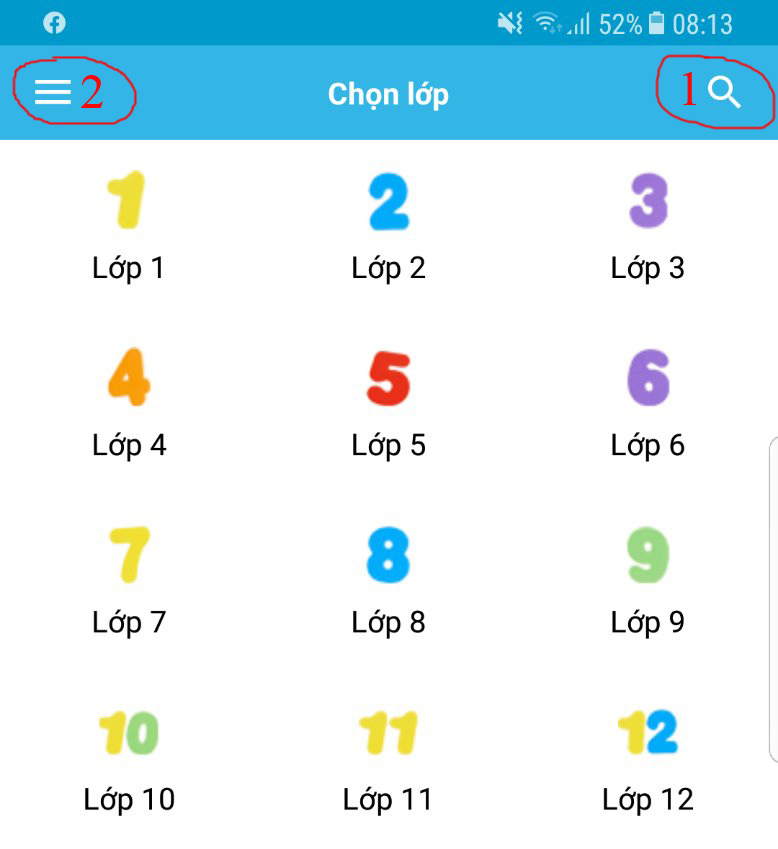Screen dimensions: 778x849
Task: Open Lớp 12 by its text label
Action: coord(648,799)
